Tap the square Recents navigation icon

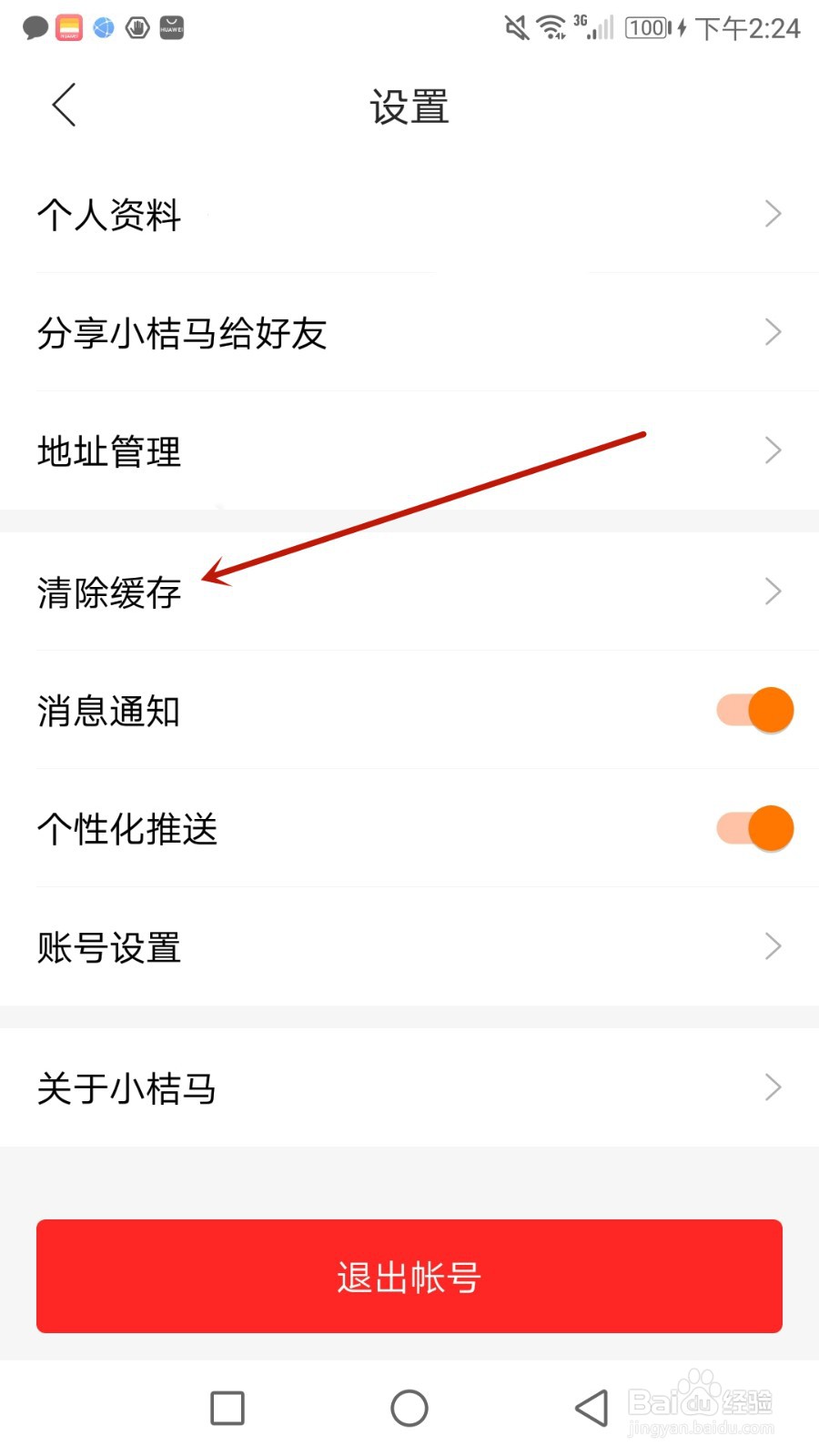pos(227,1408)
